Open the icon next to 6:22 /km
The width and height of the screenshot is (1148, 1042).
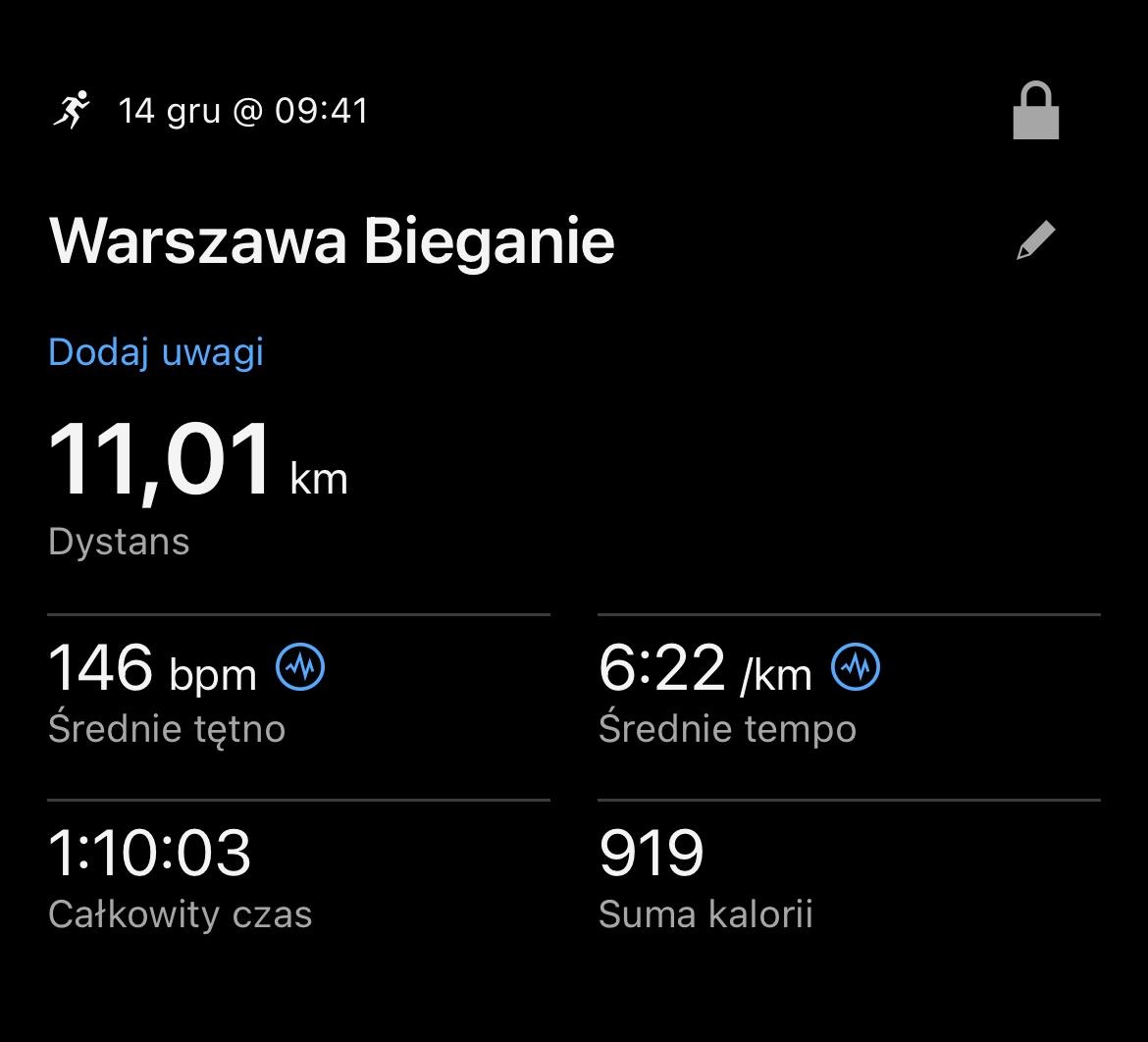856,668
